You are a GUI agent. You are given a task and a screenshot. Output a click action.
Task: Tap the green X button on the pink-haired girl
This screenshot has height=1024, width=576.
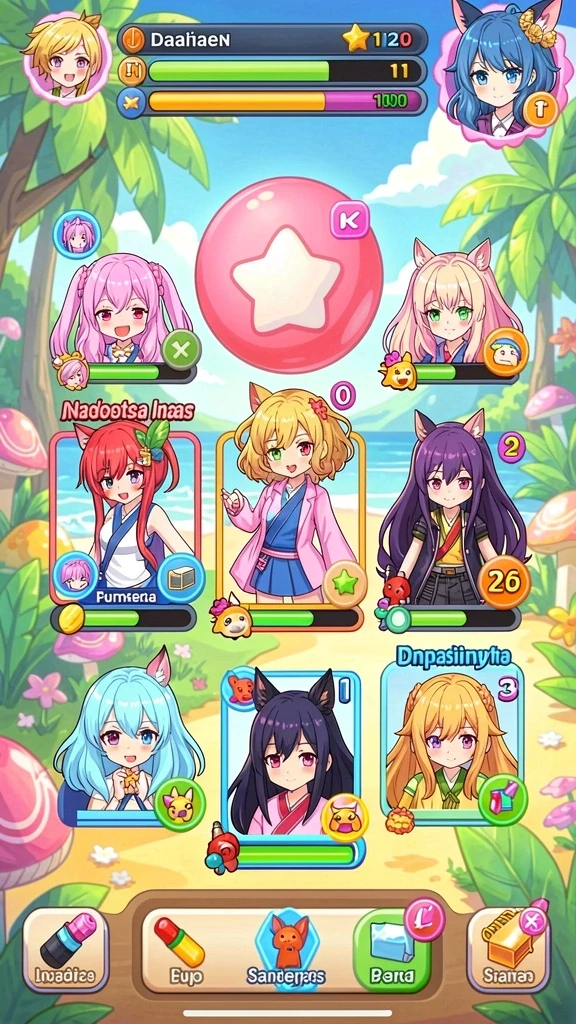(x=181, y=350)
